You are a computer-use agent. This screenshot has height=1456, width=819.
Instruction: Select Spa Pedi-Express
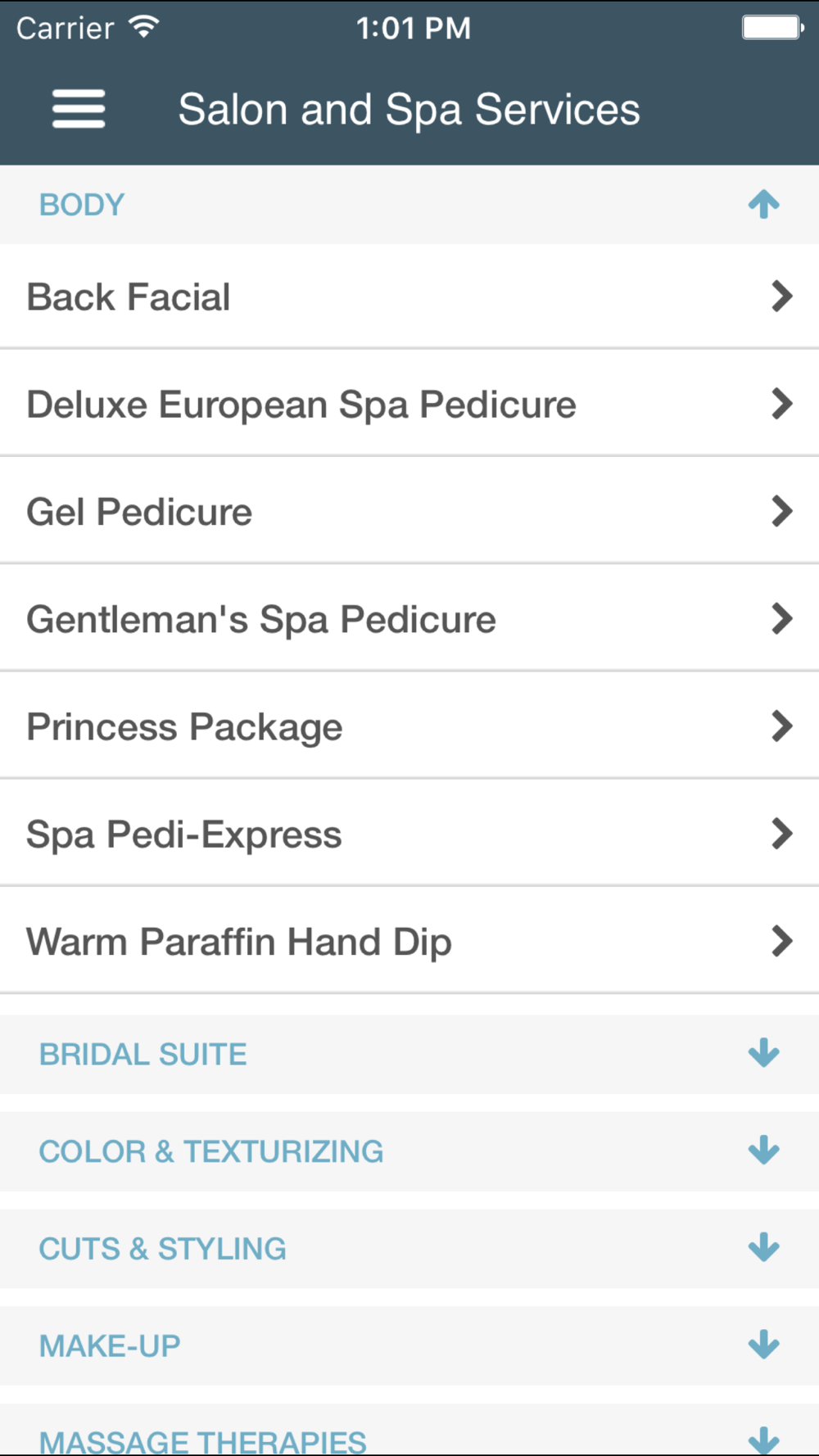(x=409, y=834)
